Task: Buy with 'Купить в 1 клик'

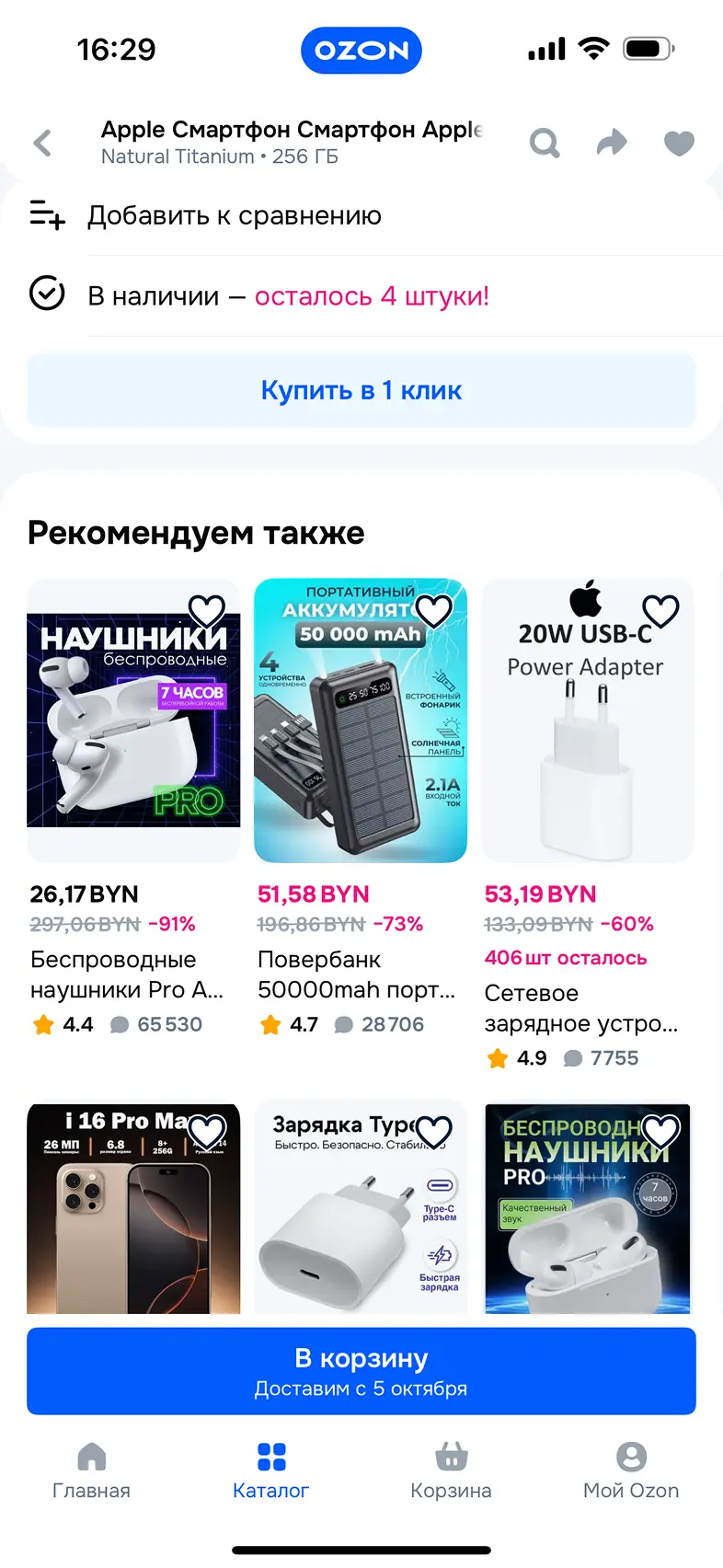Action: 361,390
